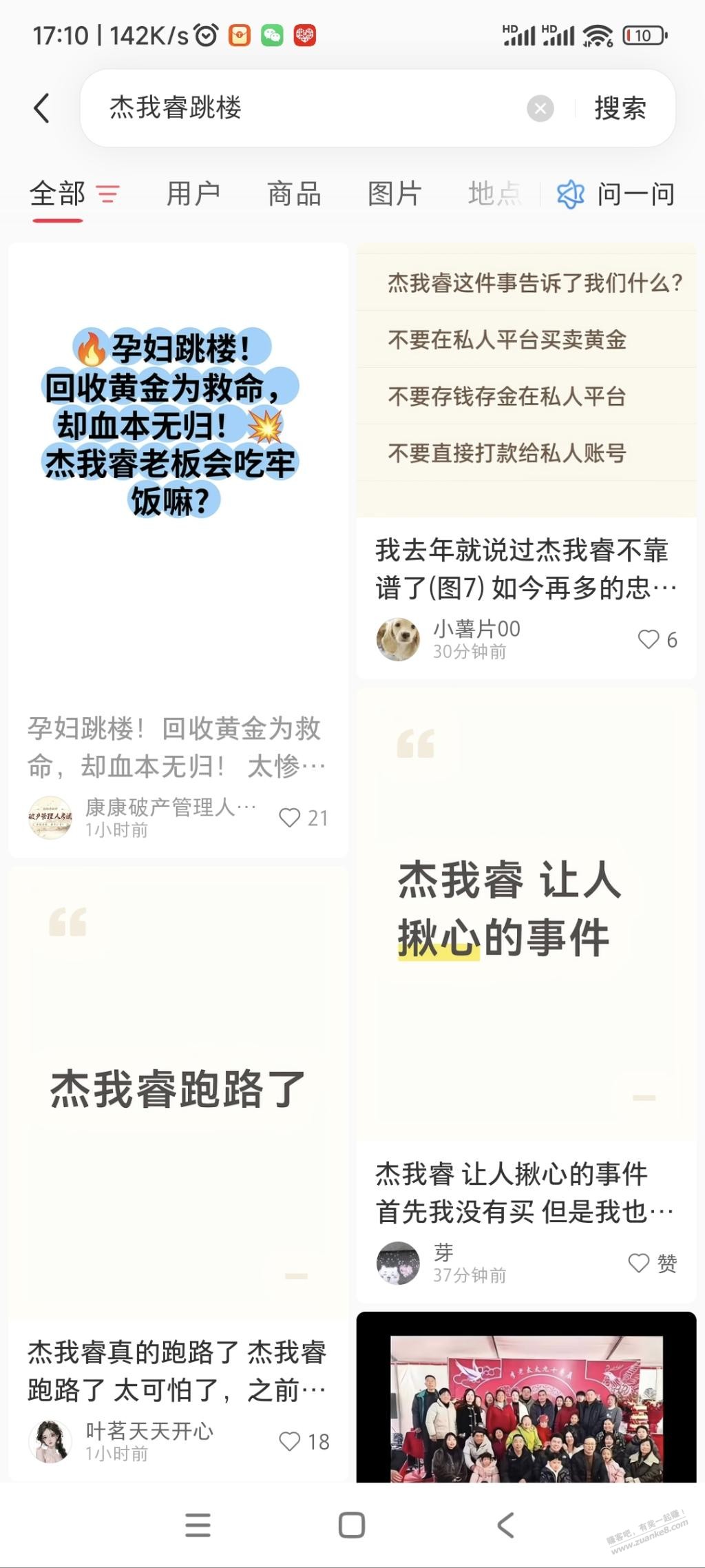
Task: Switch to the 地点 tab
Action: point(494,194)
